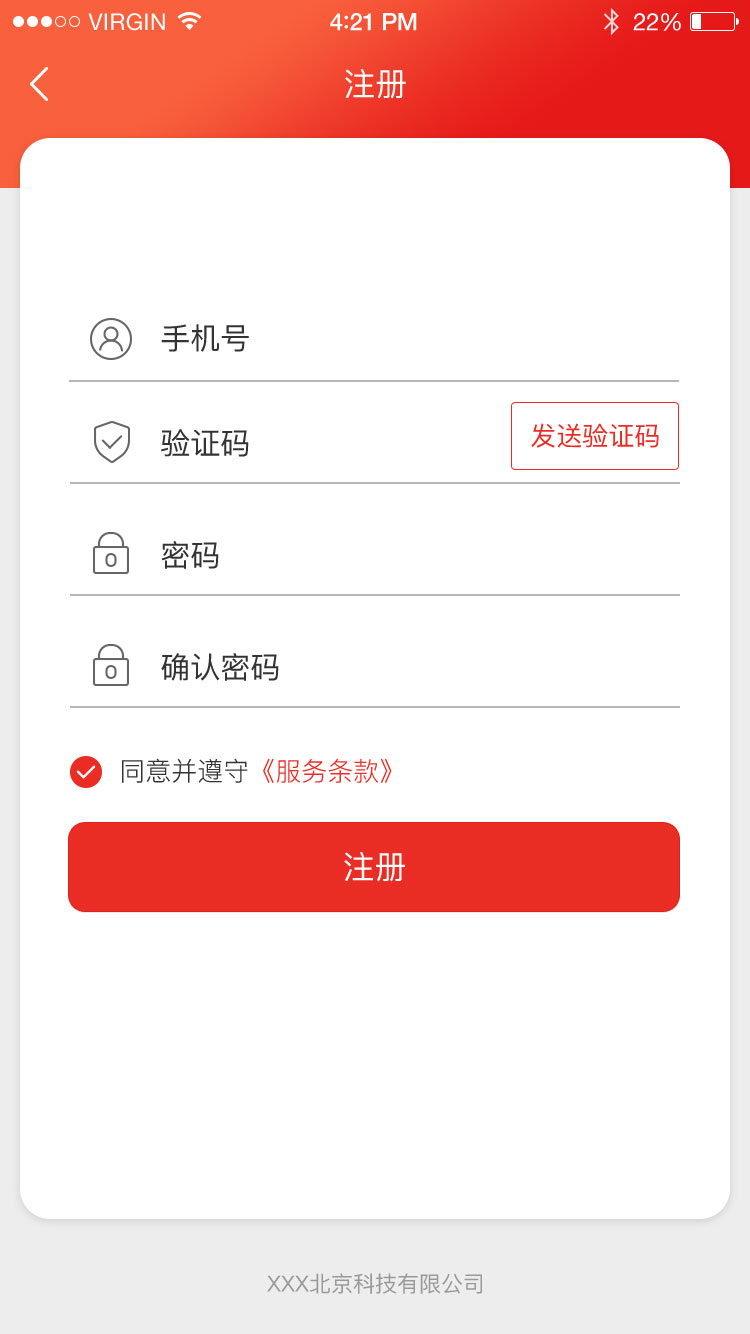The image size is (750, 1334).
Task: Tap 发送验证码 to send the code
Action: (x=595, y=436)
